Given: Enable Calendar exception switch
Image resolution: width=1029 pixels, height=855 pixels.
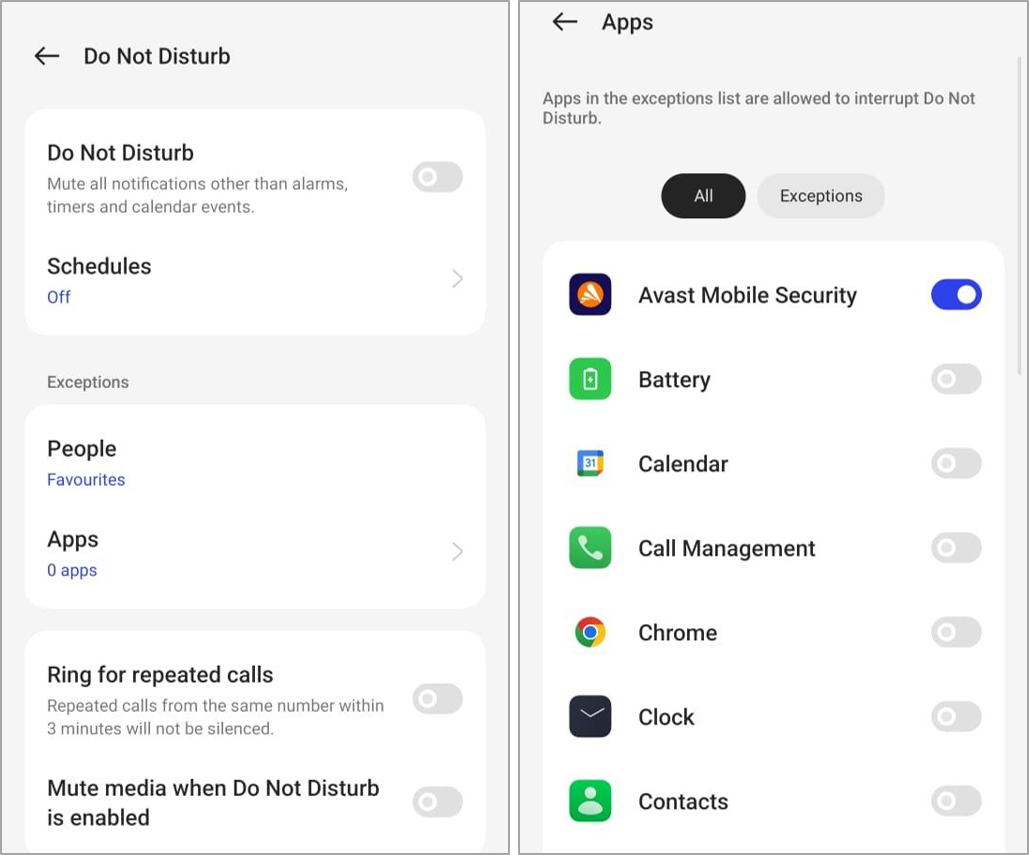Looking at the screenshot, I should pyautogui.click(x=956, y=464).
